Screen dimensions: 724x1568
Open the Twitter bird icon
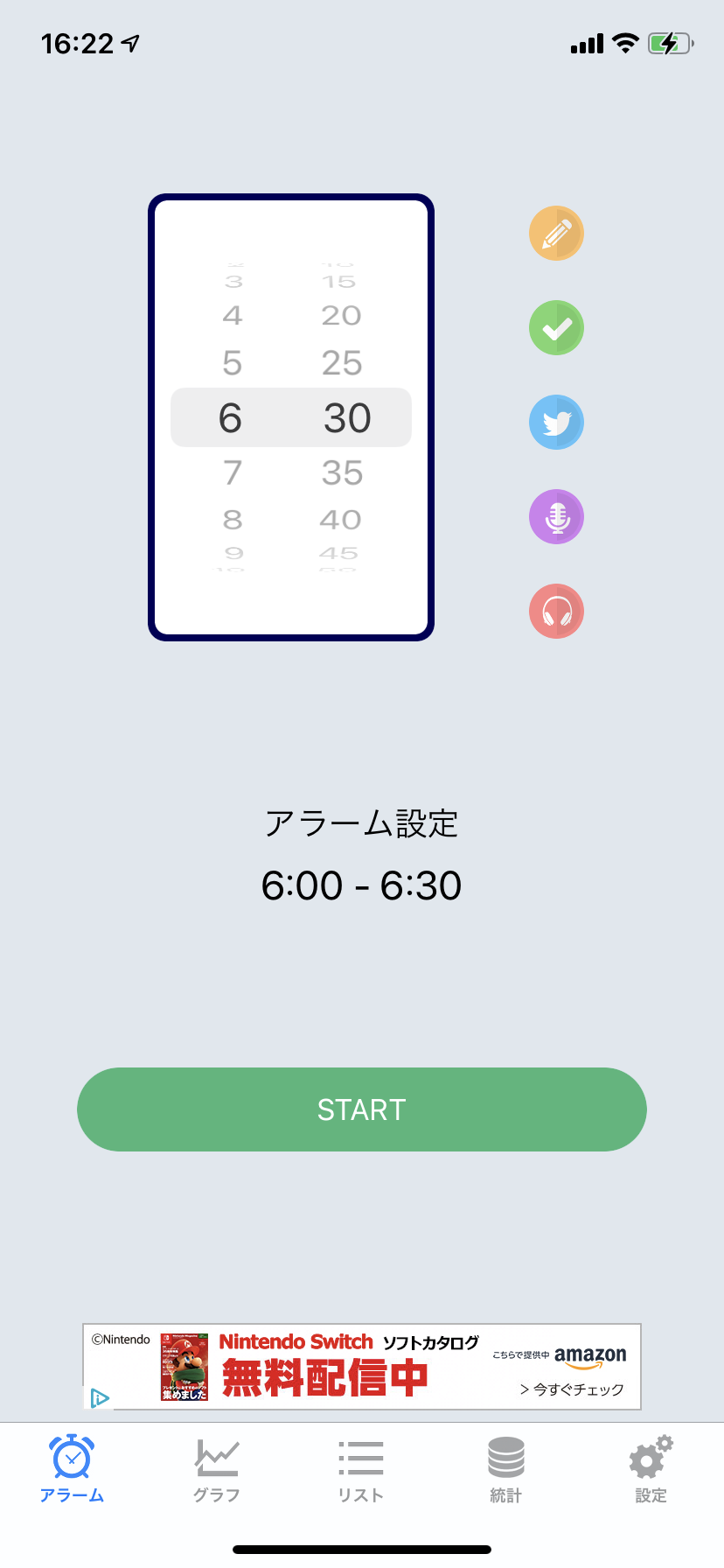[x=556, y=423]
